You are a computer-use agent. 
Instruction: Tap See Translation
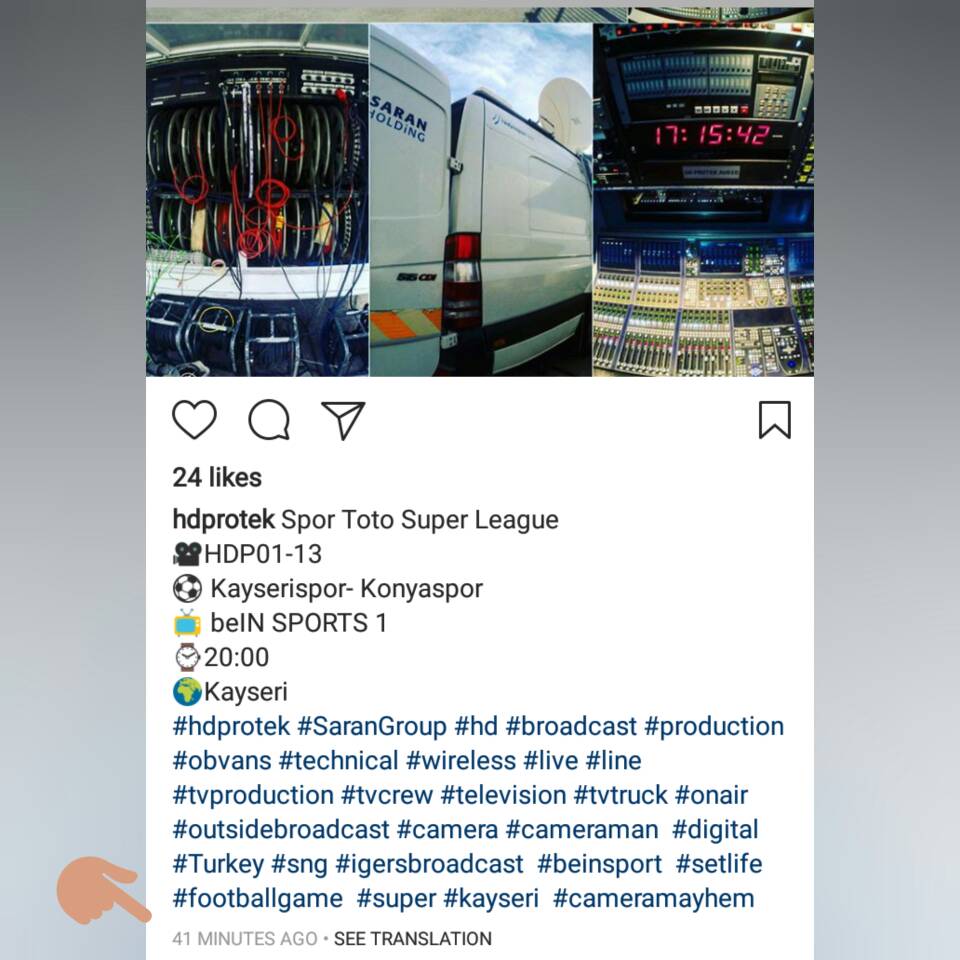click(412, 939)
